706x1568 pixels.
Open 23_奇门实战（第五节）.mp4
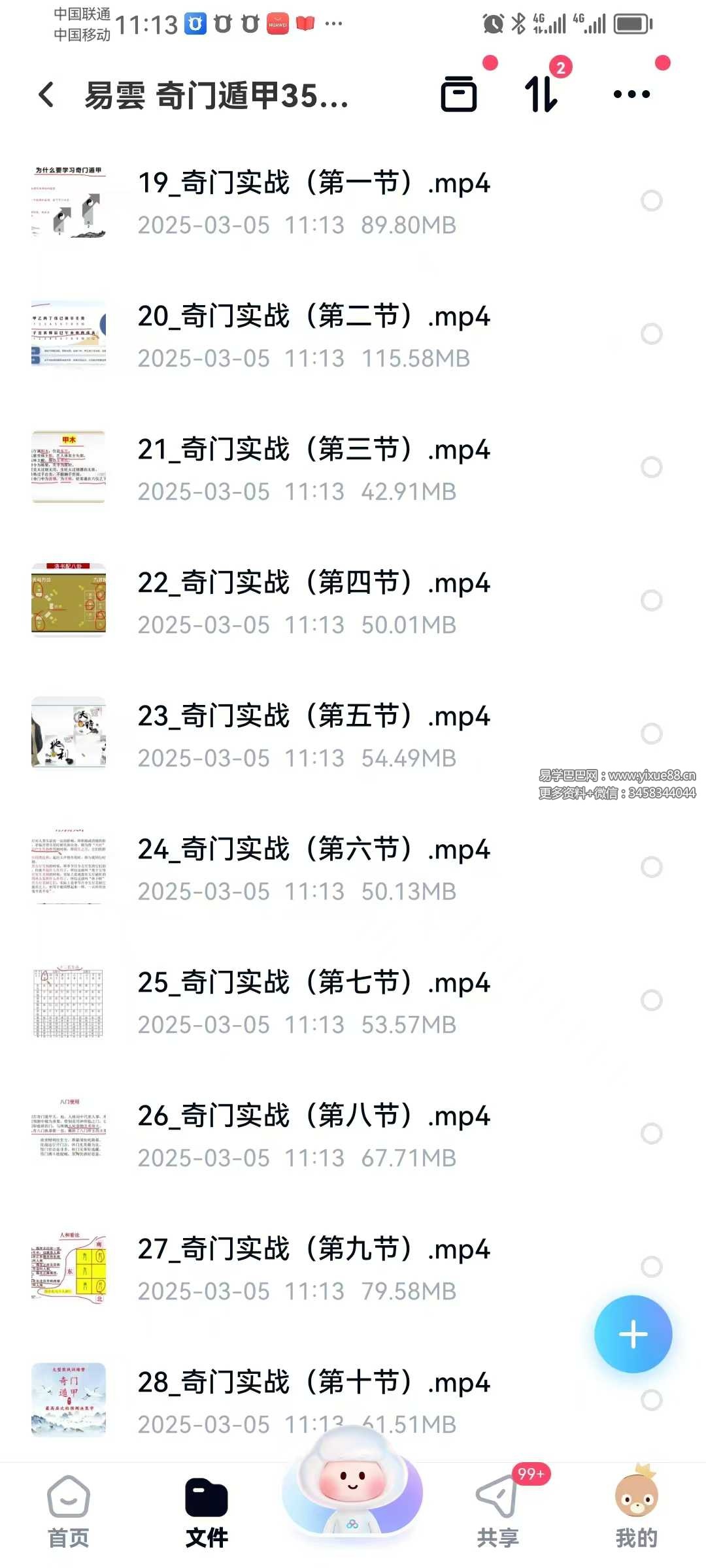point(314,734)
